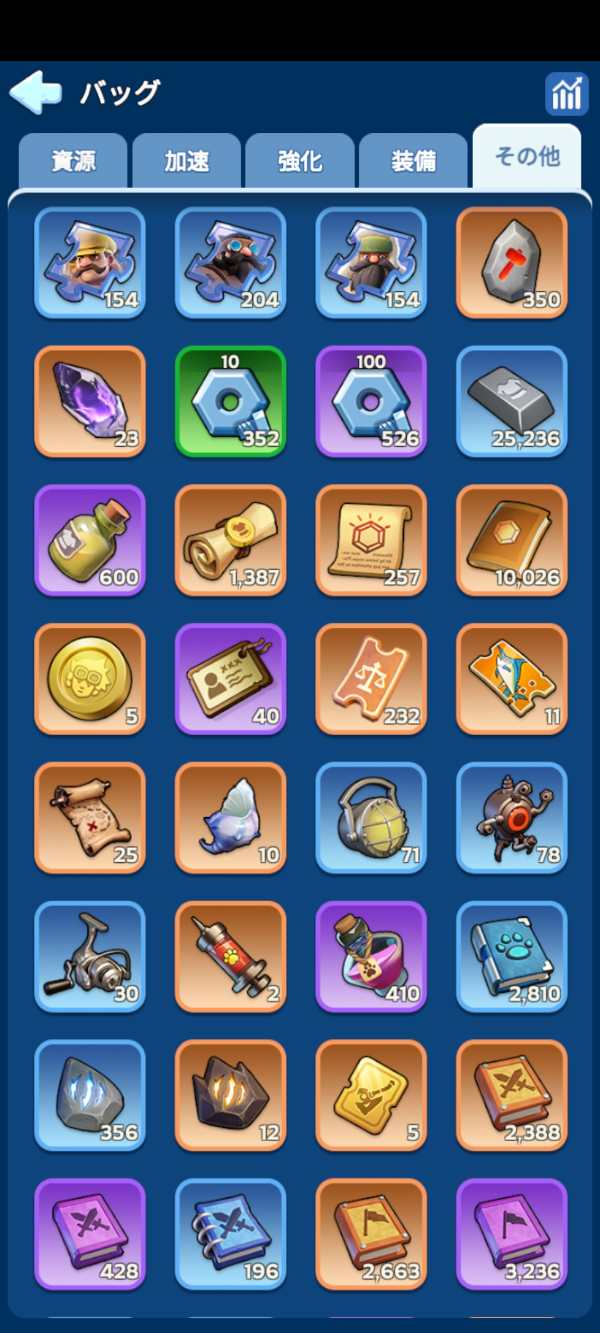Image resolution: width=600 pixels, height=1333 pixels.
Task: Select the blue claw stone with 356
Action: 90,1096
